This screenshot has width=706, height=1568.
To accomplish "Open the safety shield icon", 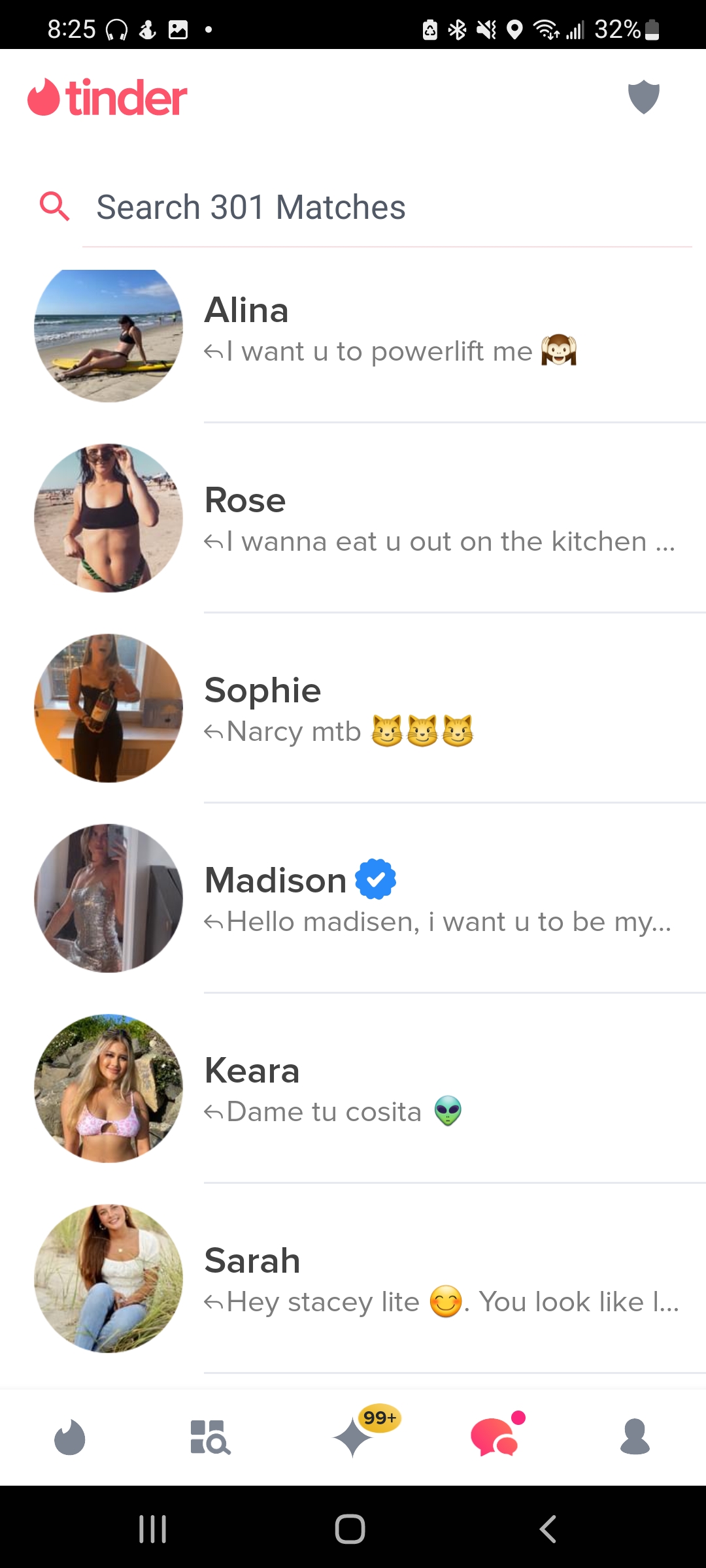I will [x=643, y=97].
